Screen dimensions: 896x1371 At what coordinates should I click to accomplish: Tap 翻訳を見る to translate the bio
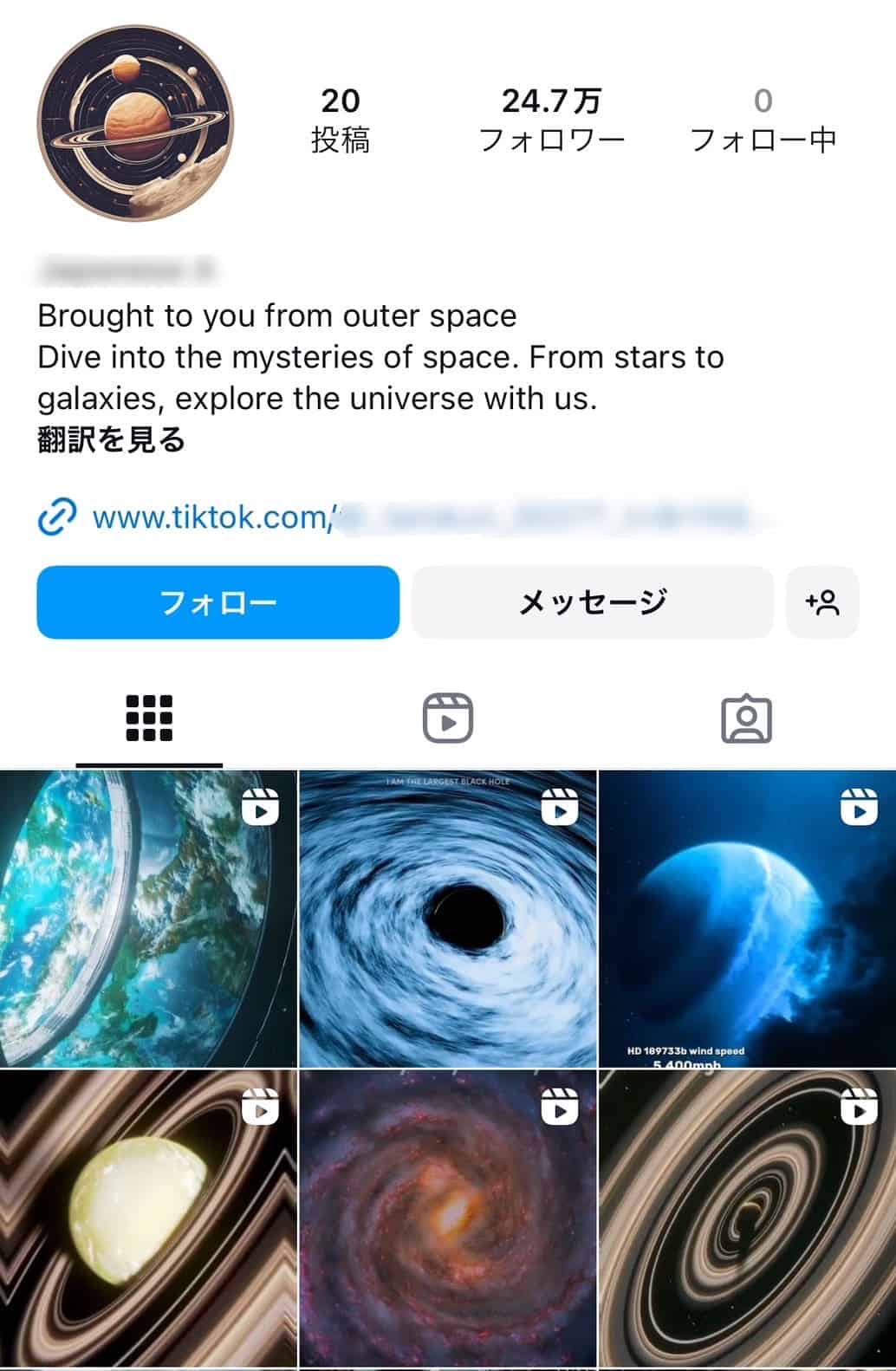(111, 440)
